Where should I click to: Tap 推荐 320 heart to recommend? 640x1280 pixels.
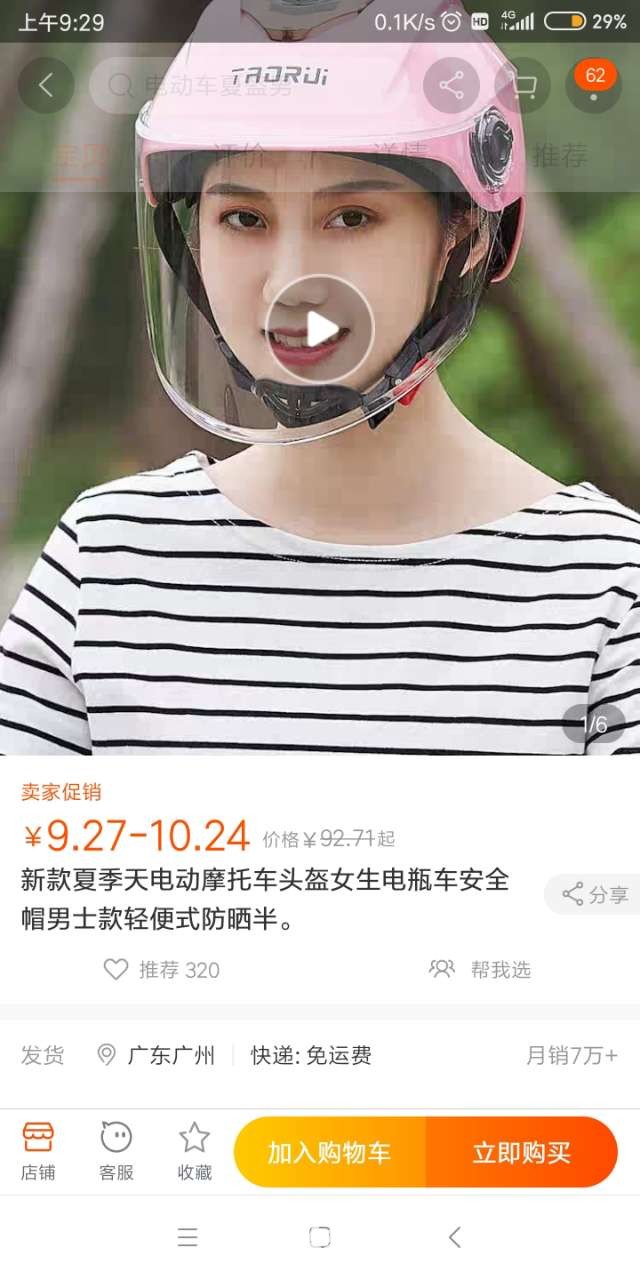(x=162, y=969)
